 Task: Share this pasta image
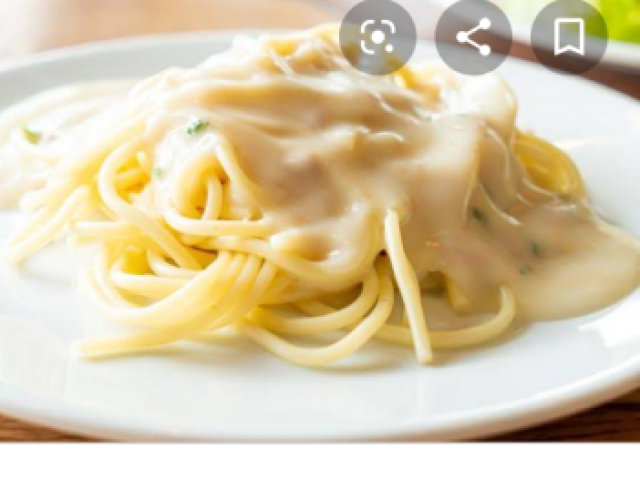(473, 38)
